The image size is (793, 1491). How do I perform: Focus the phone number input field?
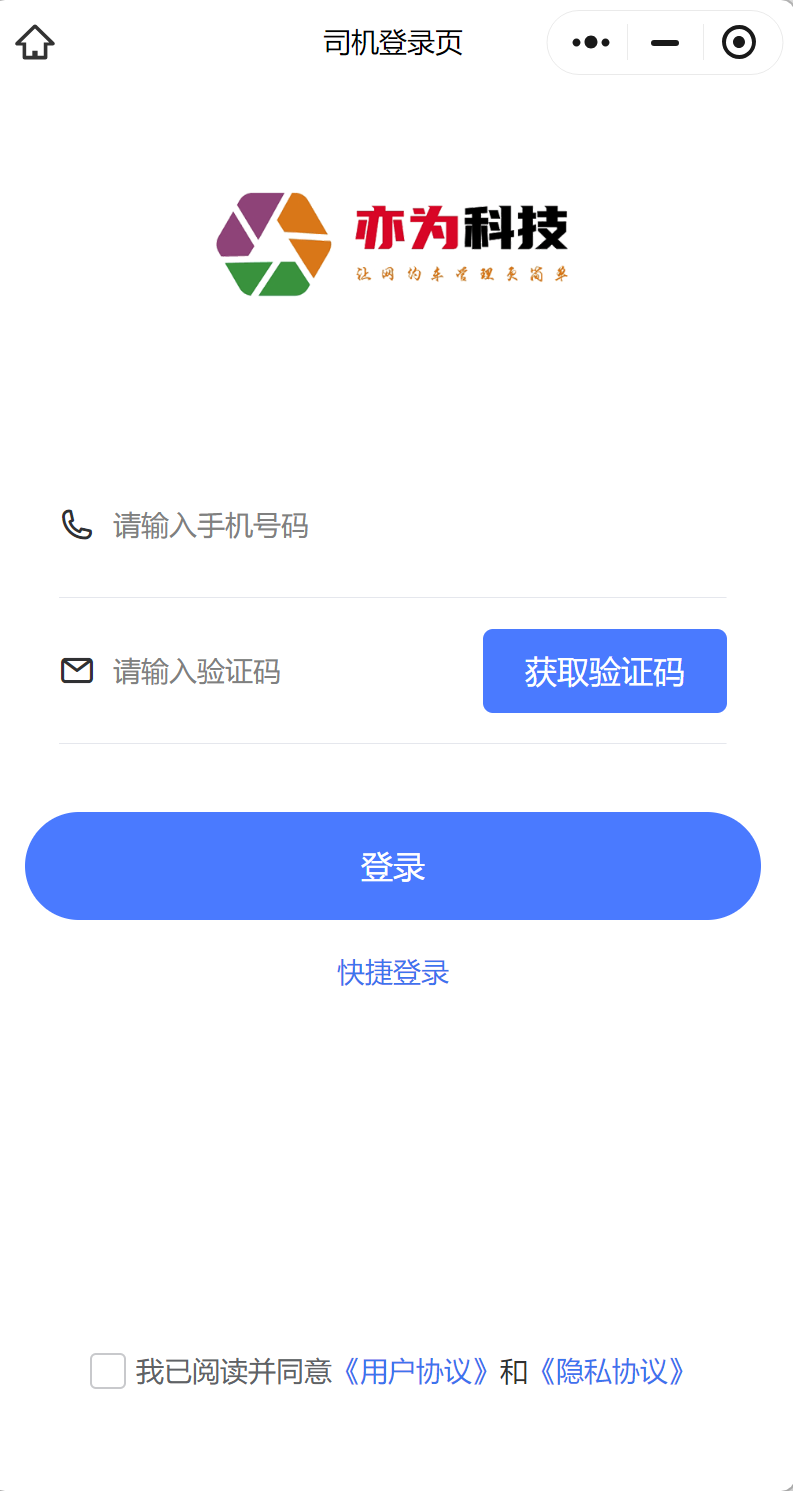tap(400, 525)
